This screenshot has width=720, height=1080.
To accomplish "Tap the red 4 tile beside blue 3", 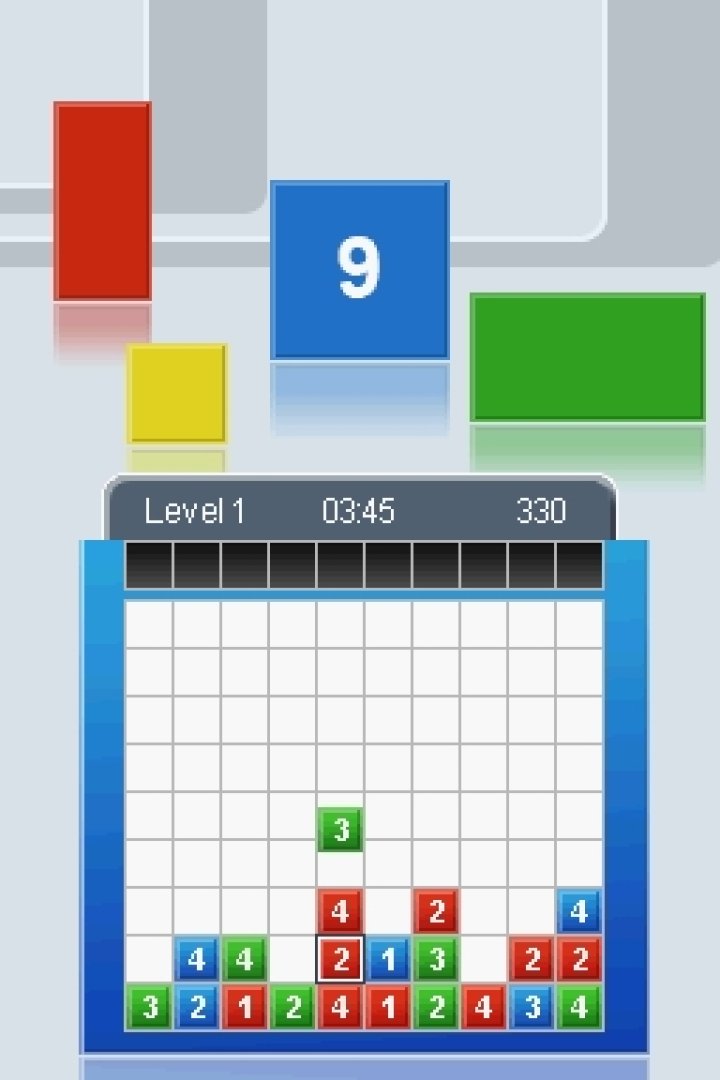I will (484, 1008).
